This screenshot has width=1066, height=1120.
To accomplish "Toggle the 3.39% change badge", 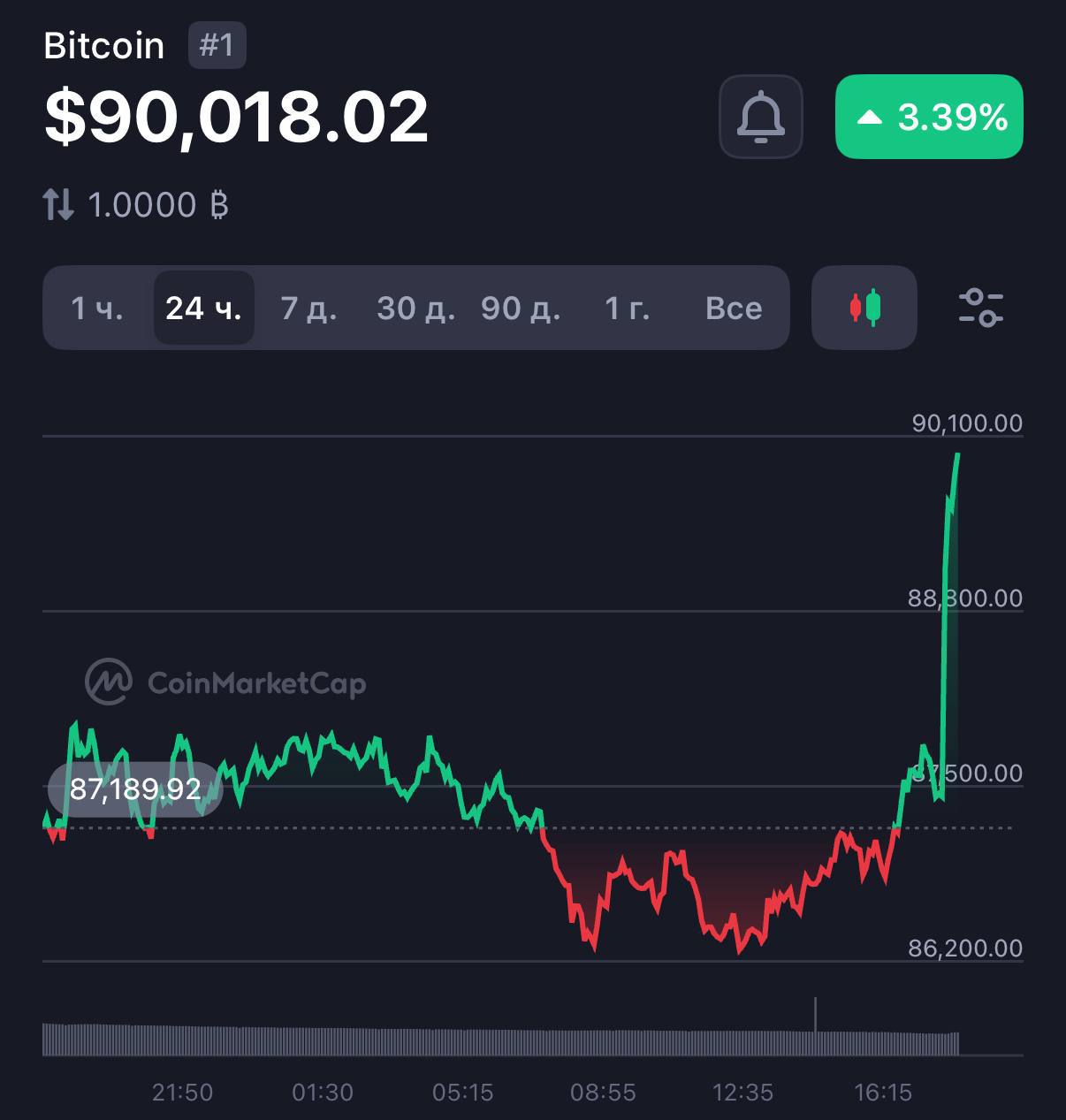I will coord(929,117).
